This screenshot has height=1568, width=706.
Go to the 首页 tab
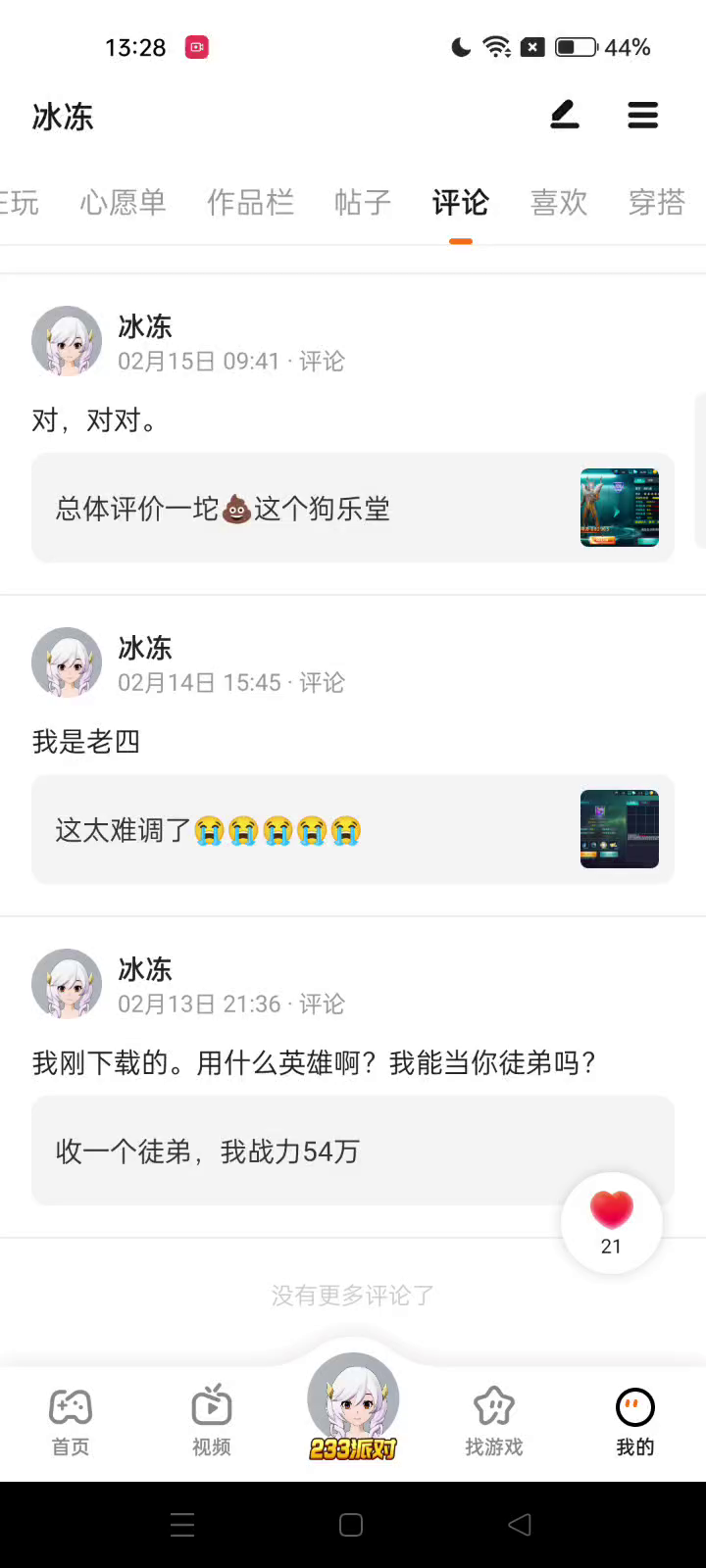[x=71, y=1421]
